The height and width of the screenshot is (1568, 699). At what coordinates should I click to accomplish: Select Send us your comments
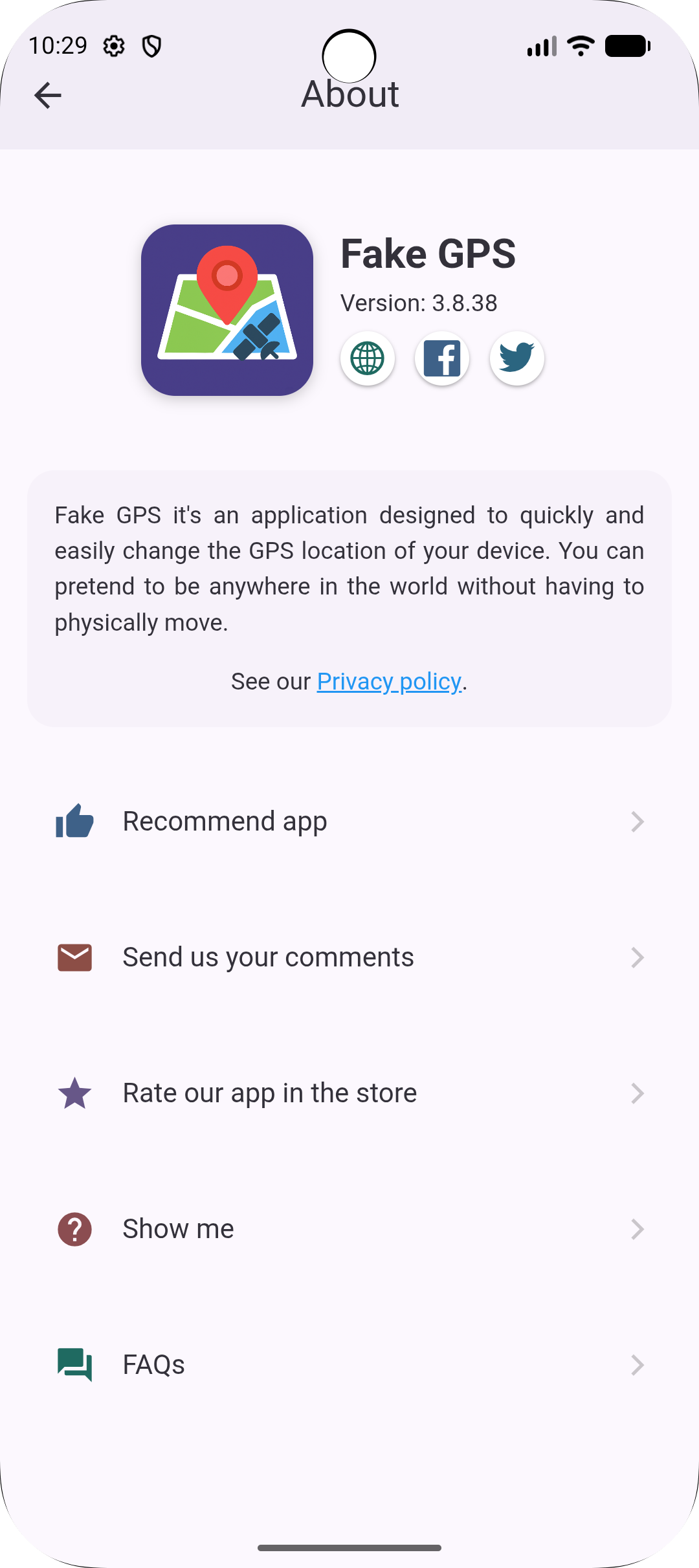click(349, 957)
